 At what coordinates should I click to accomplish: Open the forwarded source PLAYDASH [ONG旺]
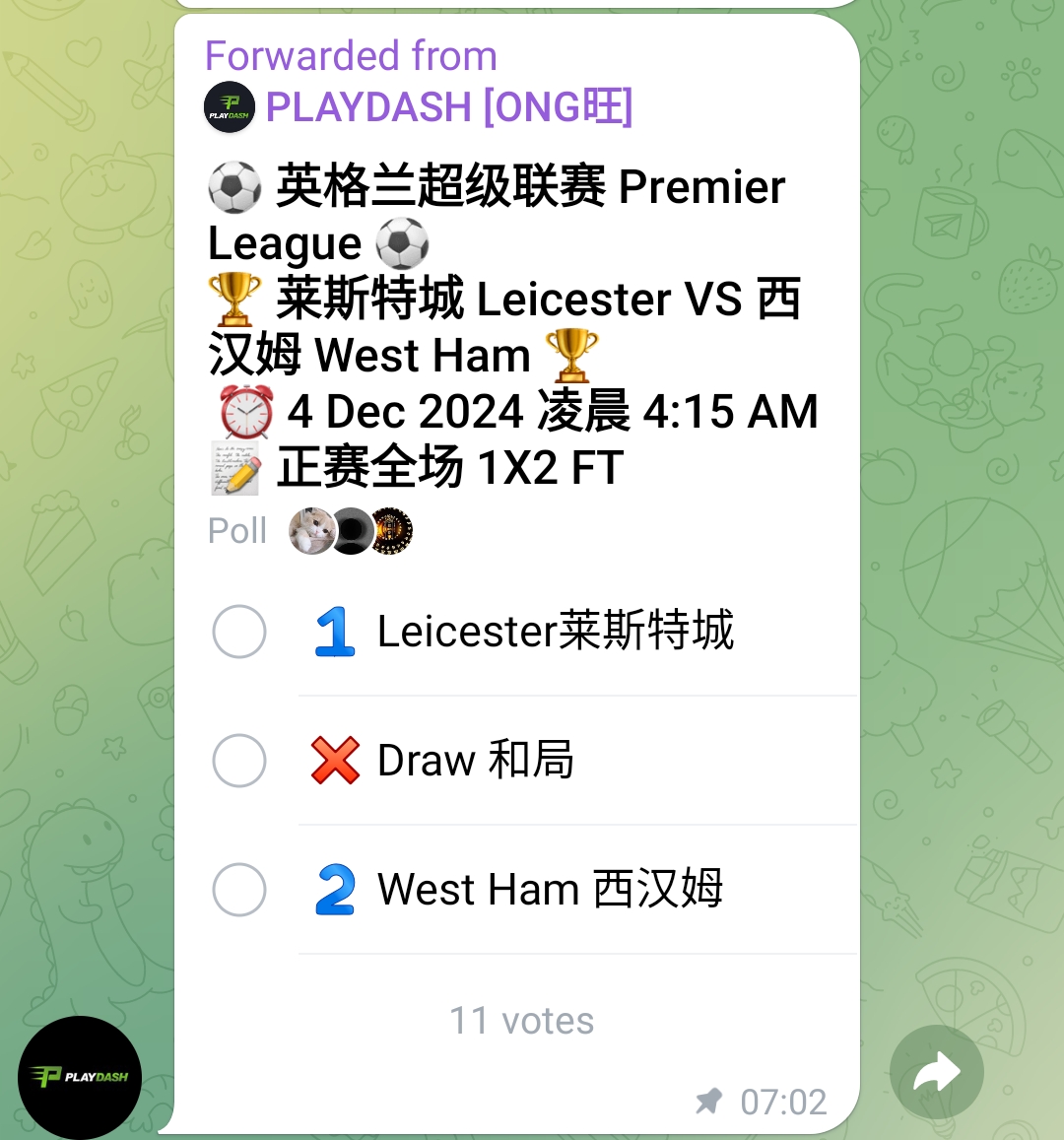point(448,107)
